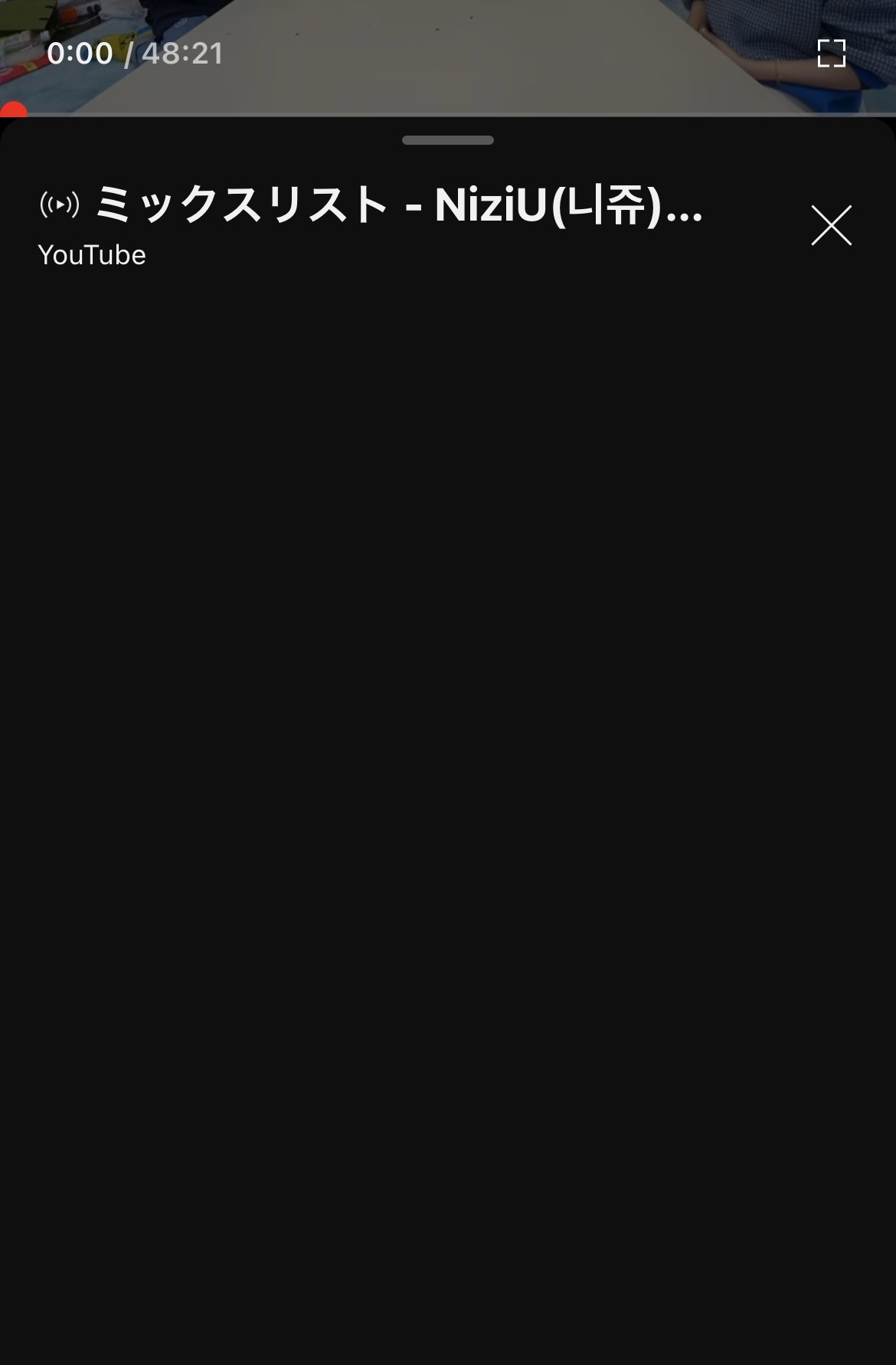Image resolution: width=896 pixels, height=1365 pixels.
Task: Tap the playlist panel drag handle
Action: click(x=448, y=140)
